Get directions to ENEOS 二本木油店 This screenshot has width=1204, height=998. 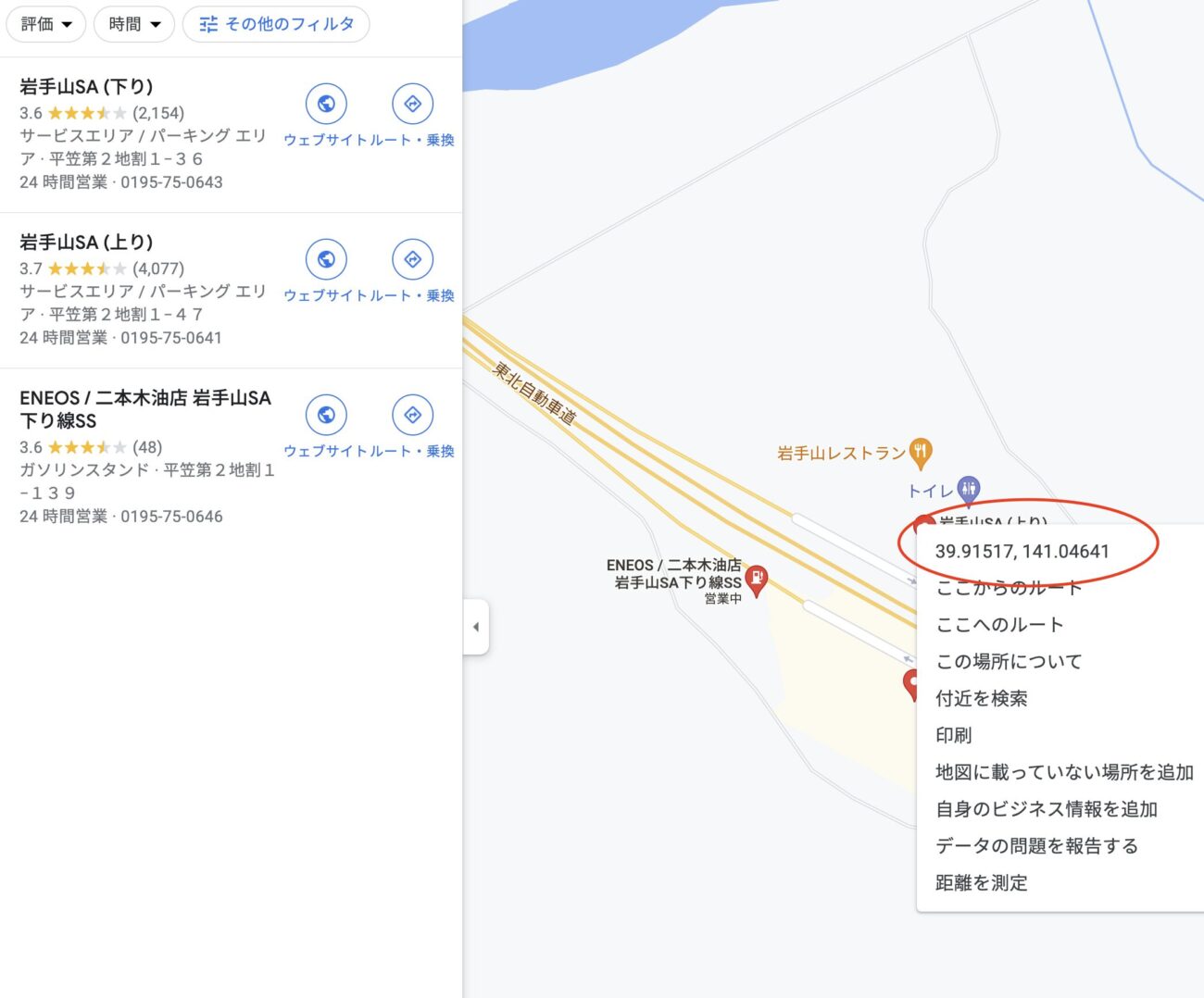click(413, 416)
